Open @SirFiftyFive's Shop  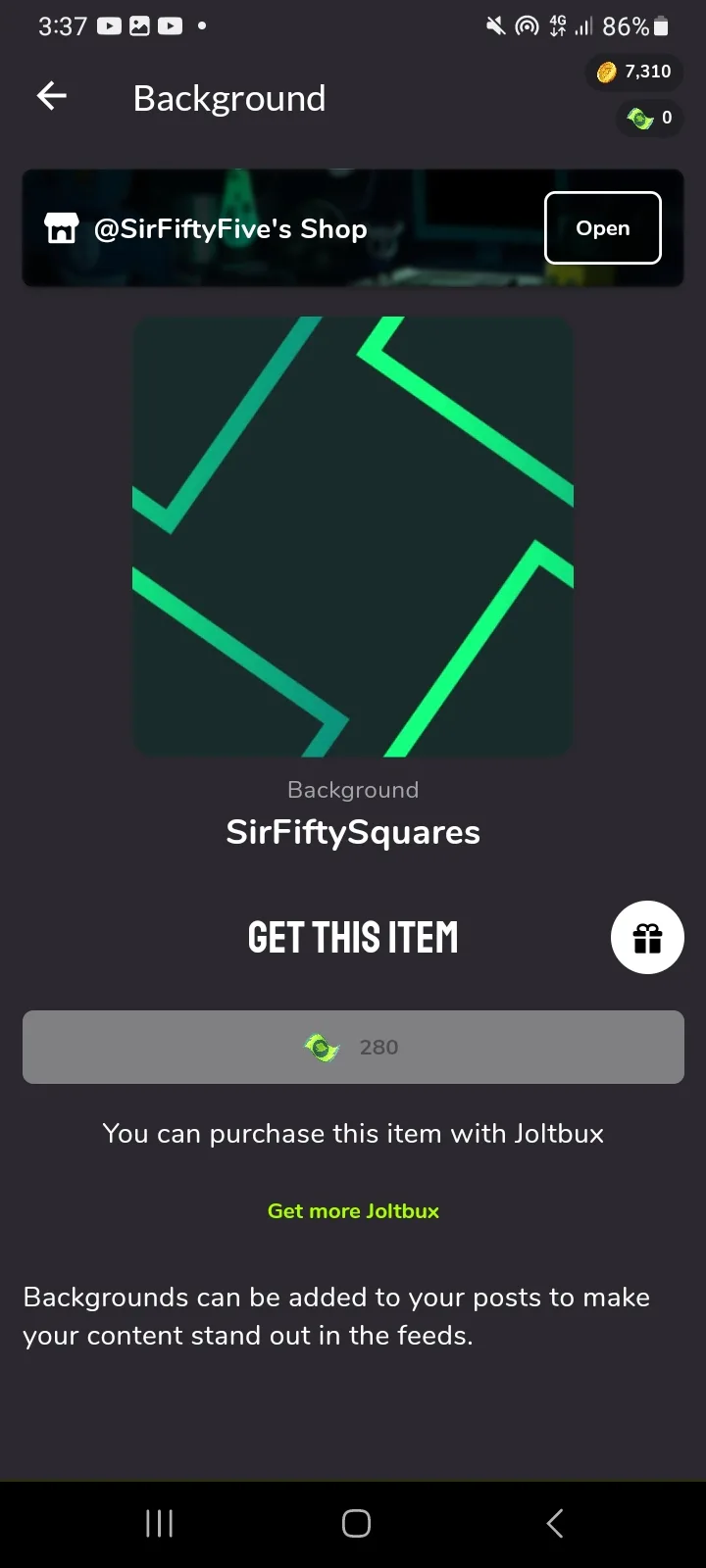(x=602, y=228)
